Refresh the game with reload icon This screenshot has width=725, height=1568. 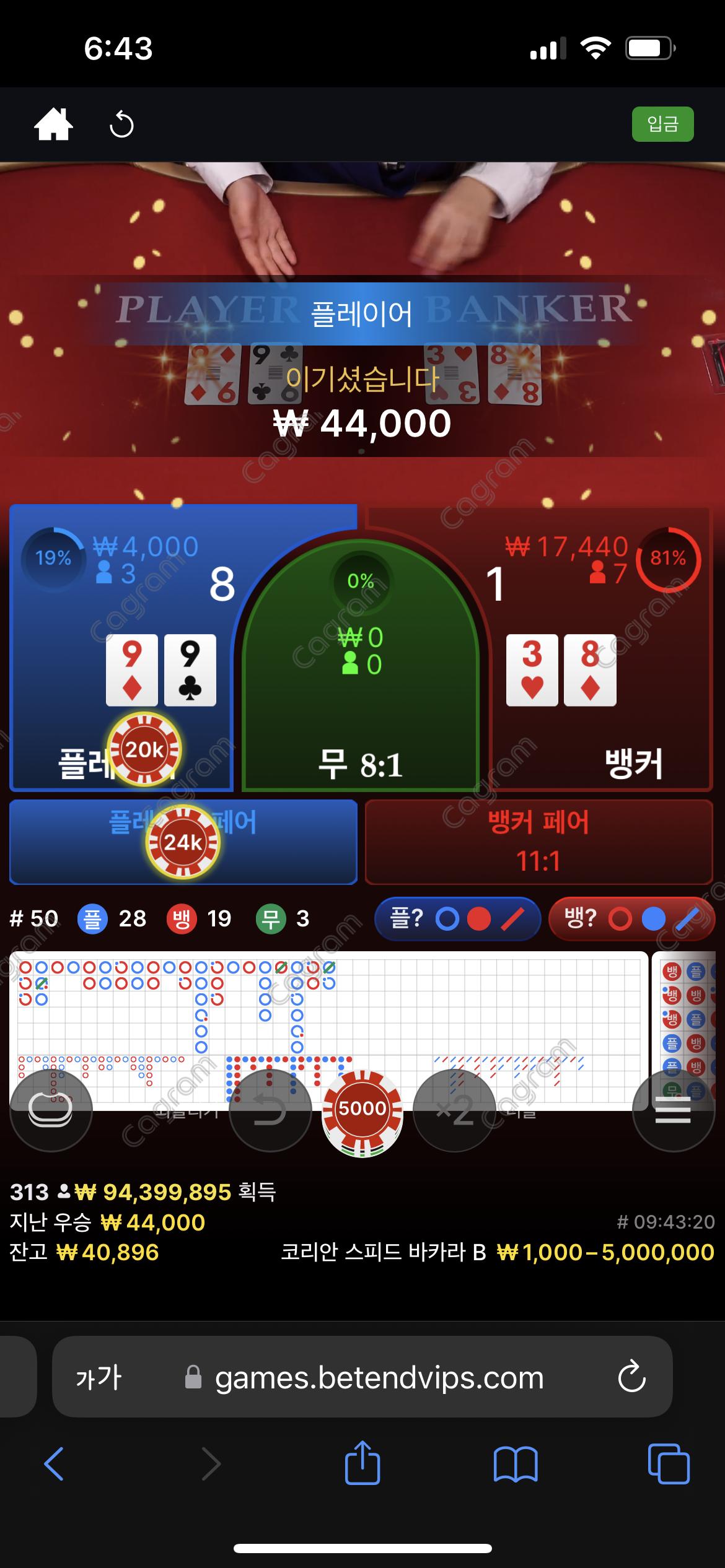(121, 125)
